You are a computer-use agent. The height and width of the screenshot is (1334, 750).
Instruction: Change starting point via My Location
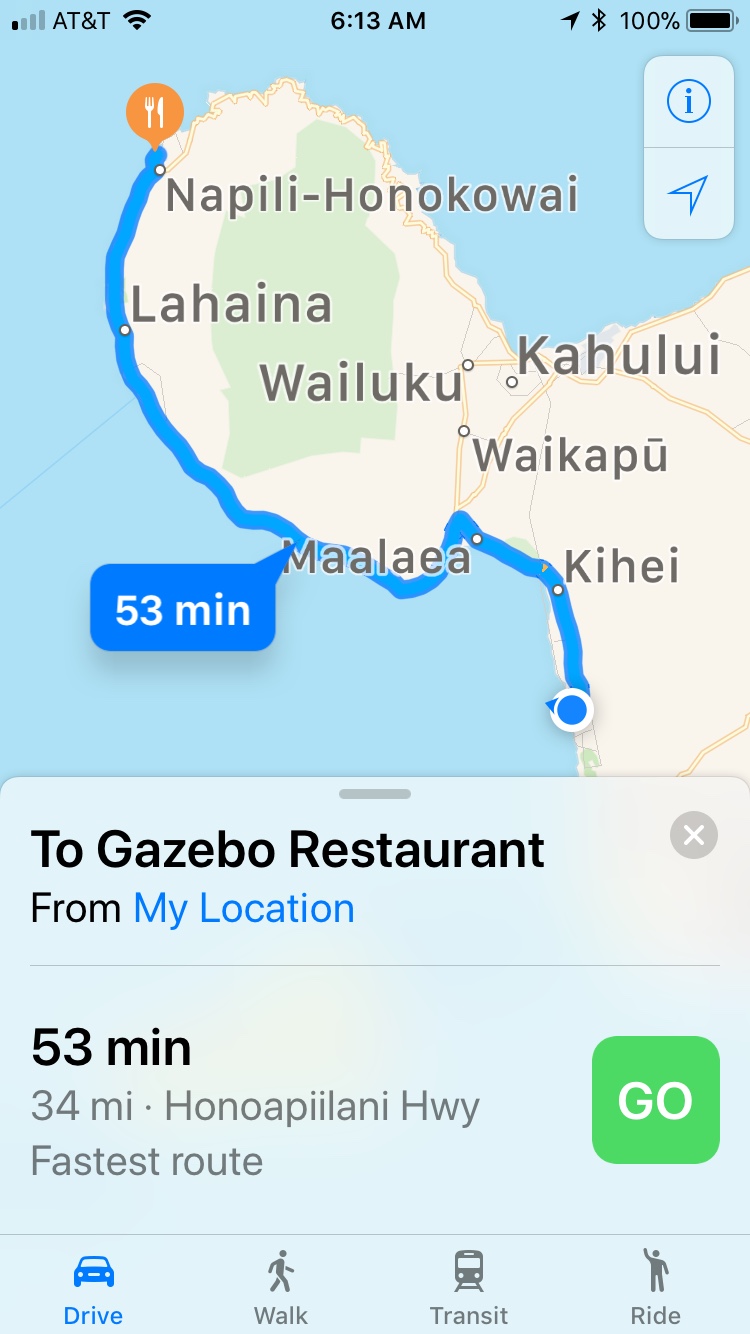click(x=244, y=909)
